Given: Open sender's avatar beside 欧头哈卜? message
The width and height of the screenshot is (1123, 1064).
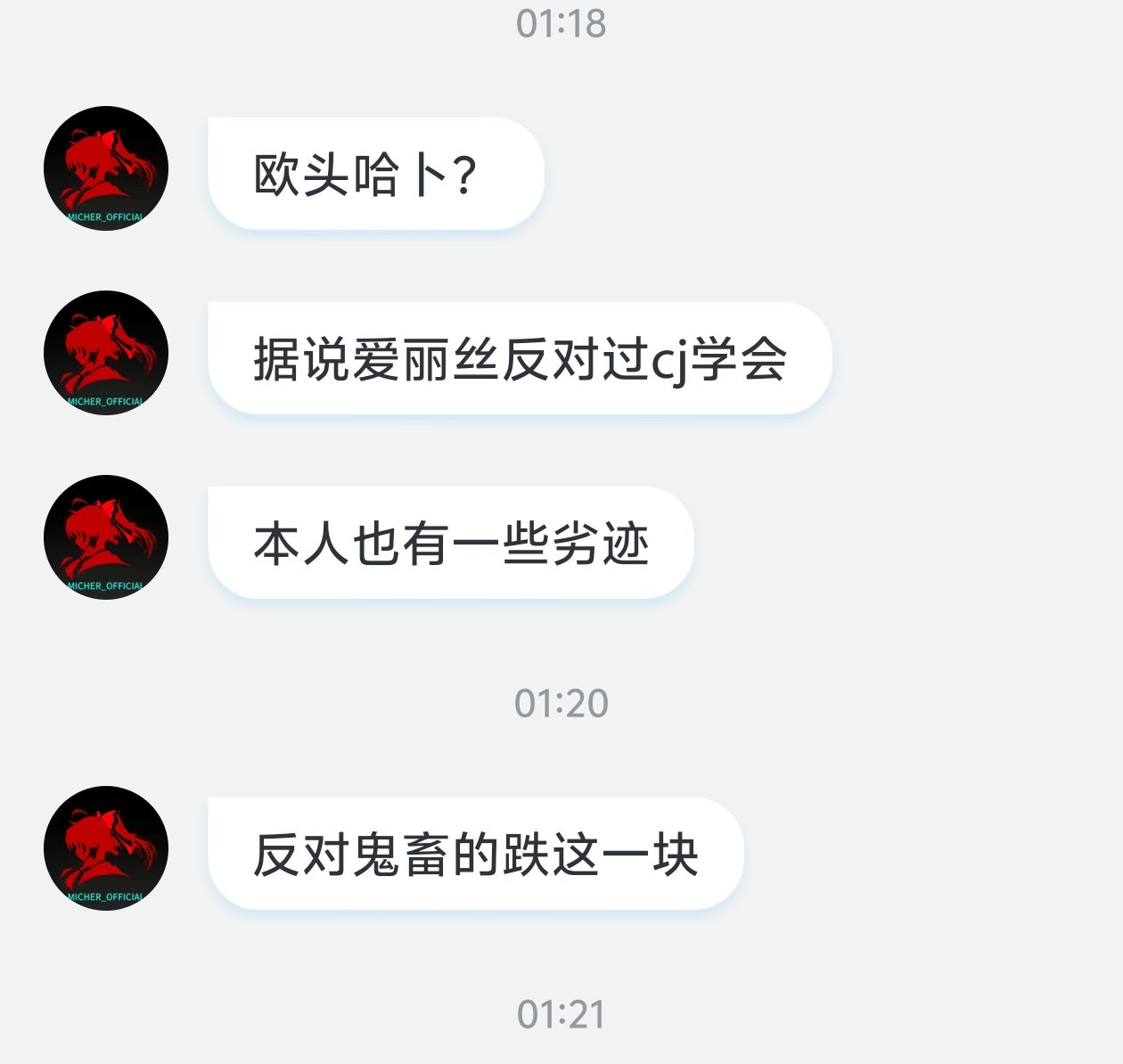Looking at the screenshot, I should pyautogui.click(x=106, y=168).
